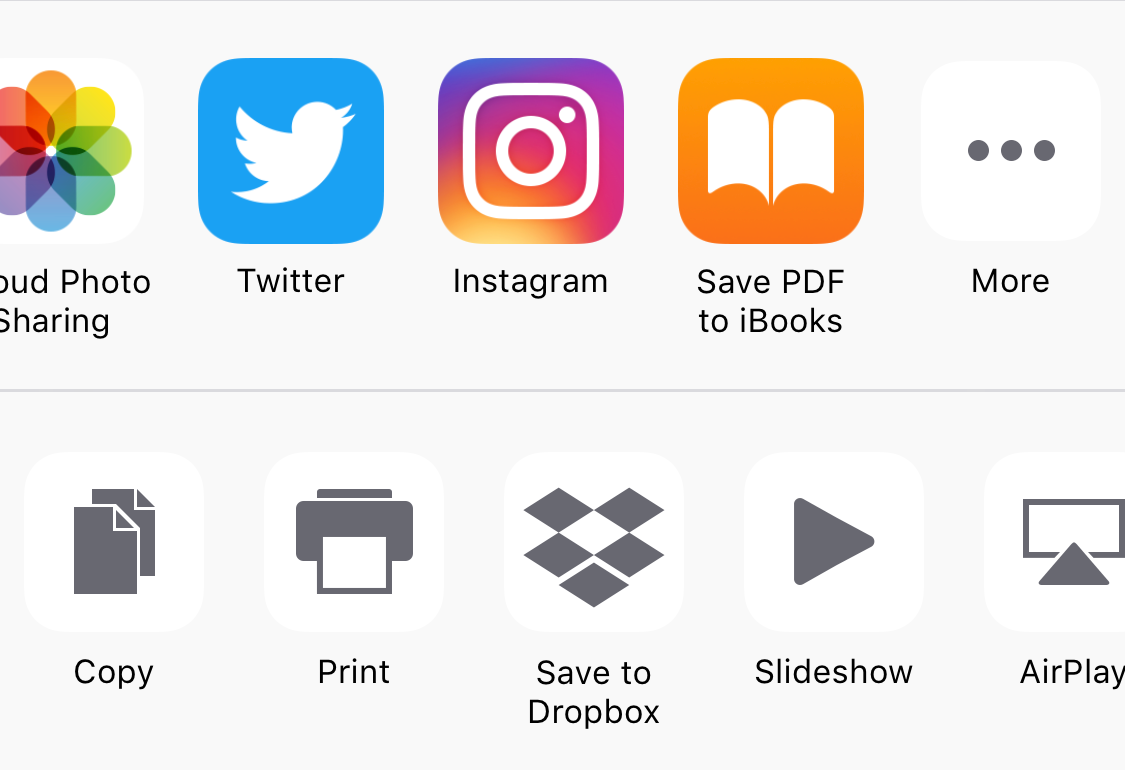Share to Twitter

pos(291,152)
